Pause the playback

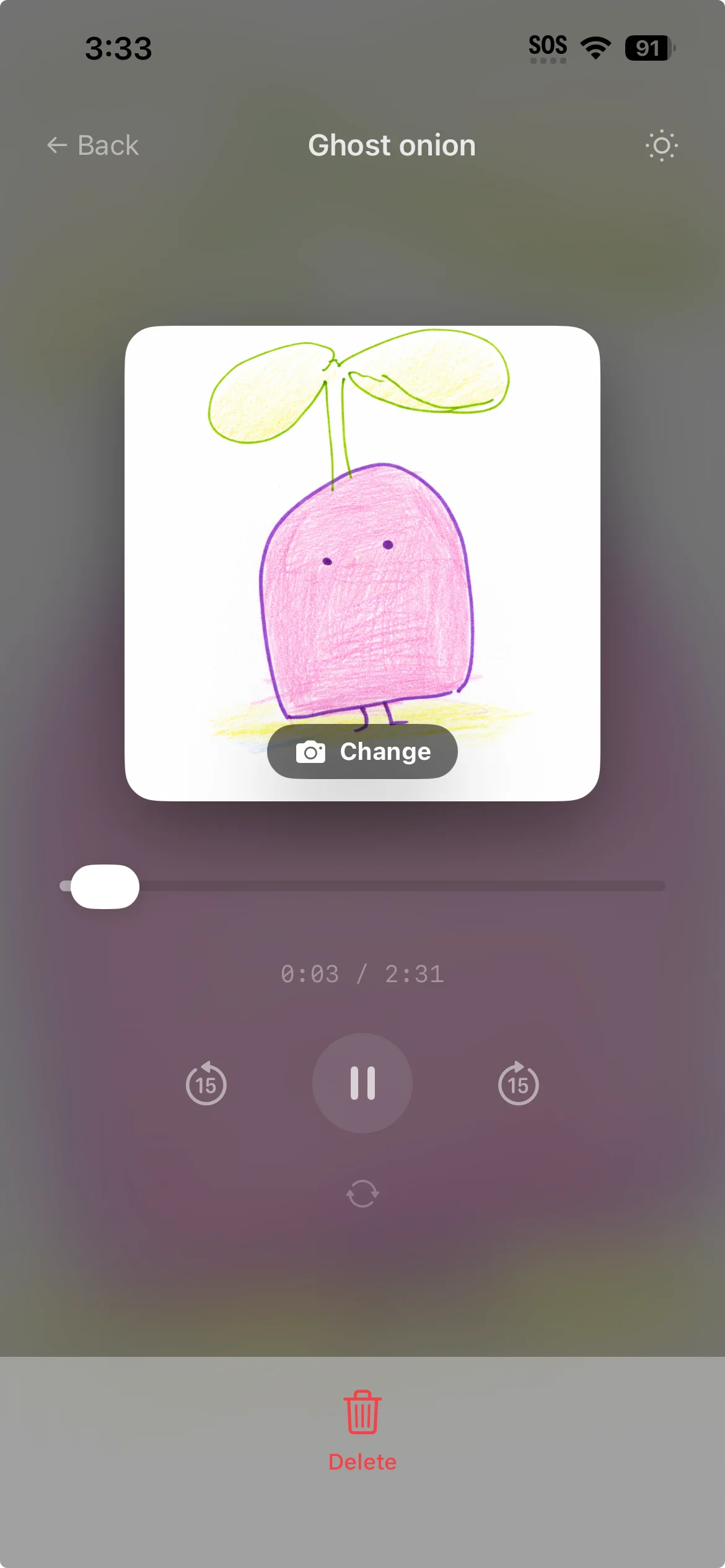click(x=362, y=1083)
